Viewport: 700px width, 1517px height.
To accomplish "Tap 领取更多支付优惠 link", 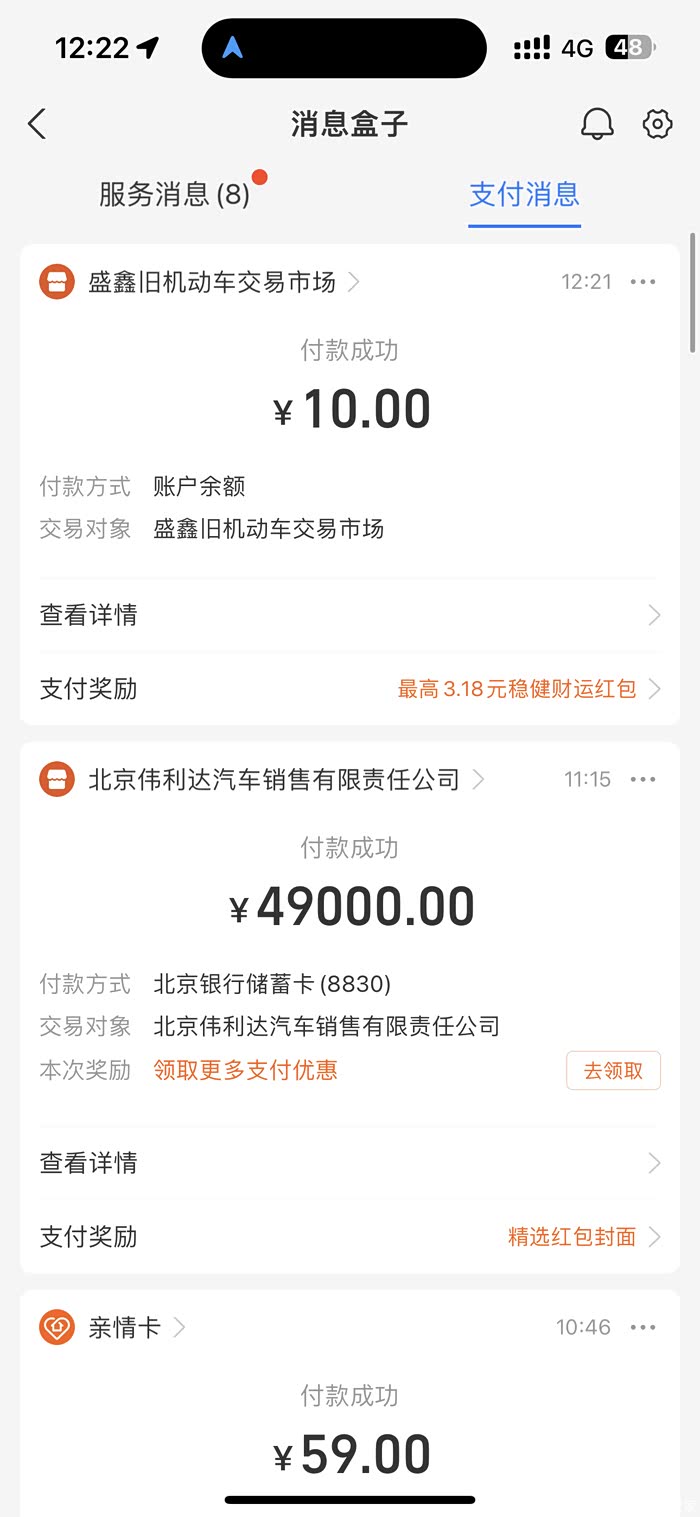I will (x=245, y=1070).
